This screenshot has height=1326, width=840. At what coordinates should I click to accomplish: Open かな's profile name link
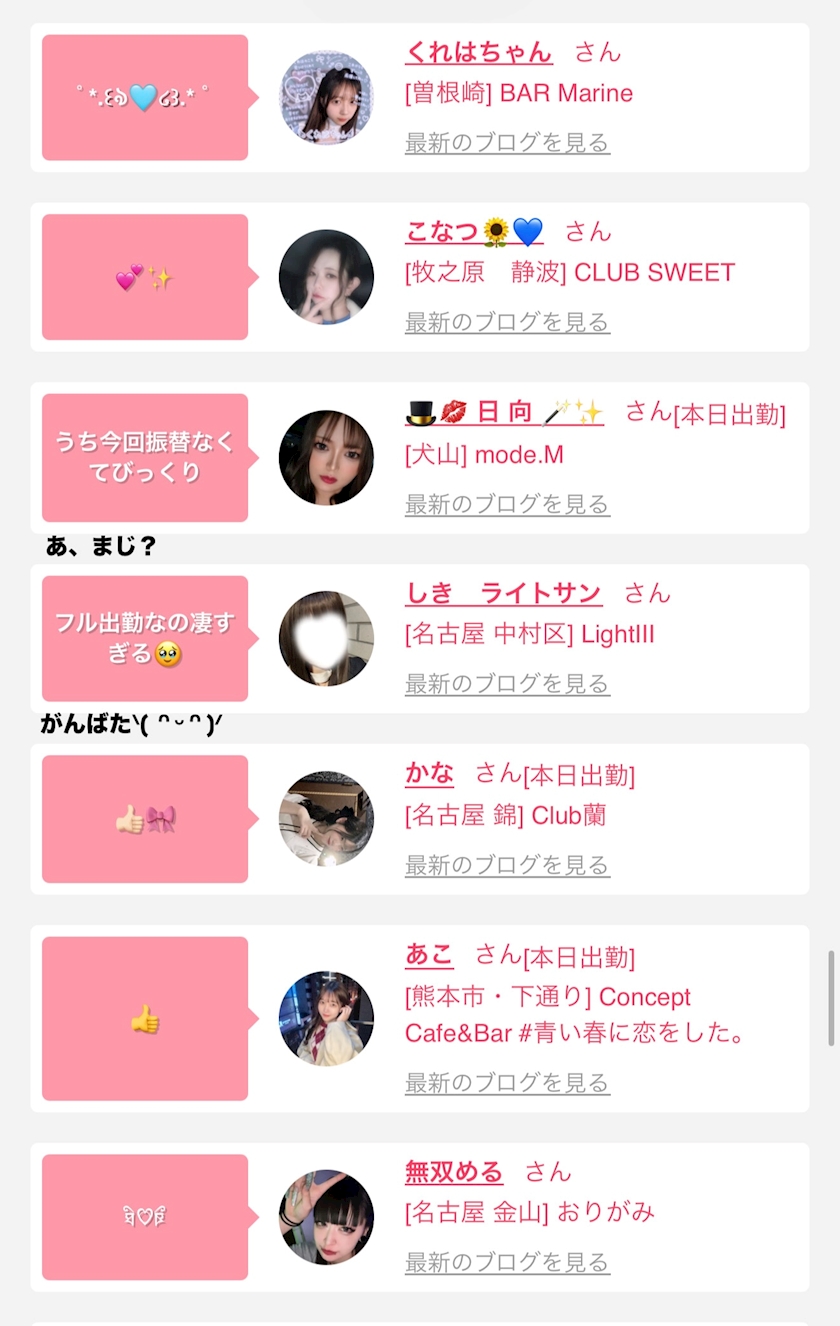429,773
